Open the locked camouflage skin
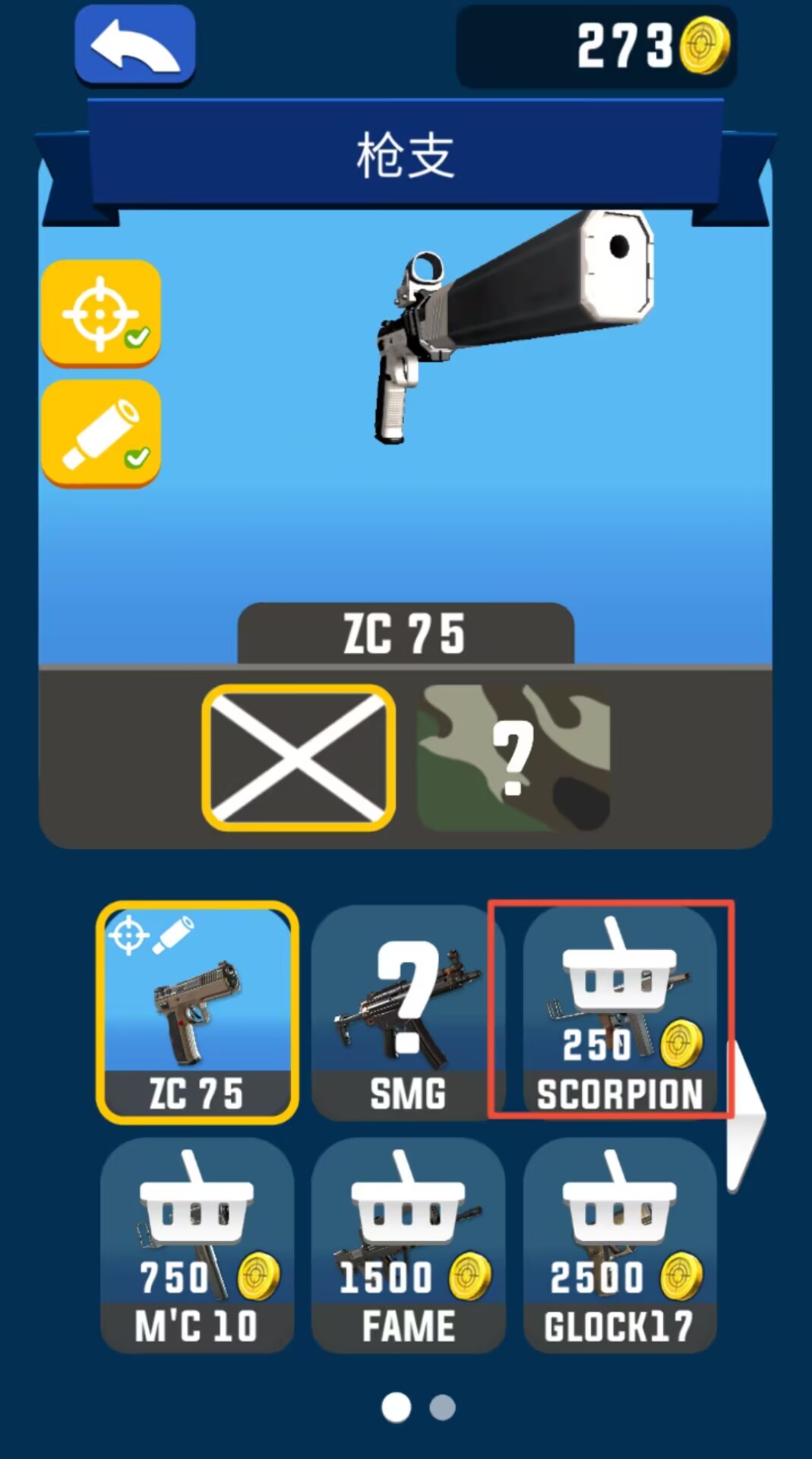The width and height of the screenshot is (812, 1459). click(513, 758)
